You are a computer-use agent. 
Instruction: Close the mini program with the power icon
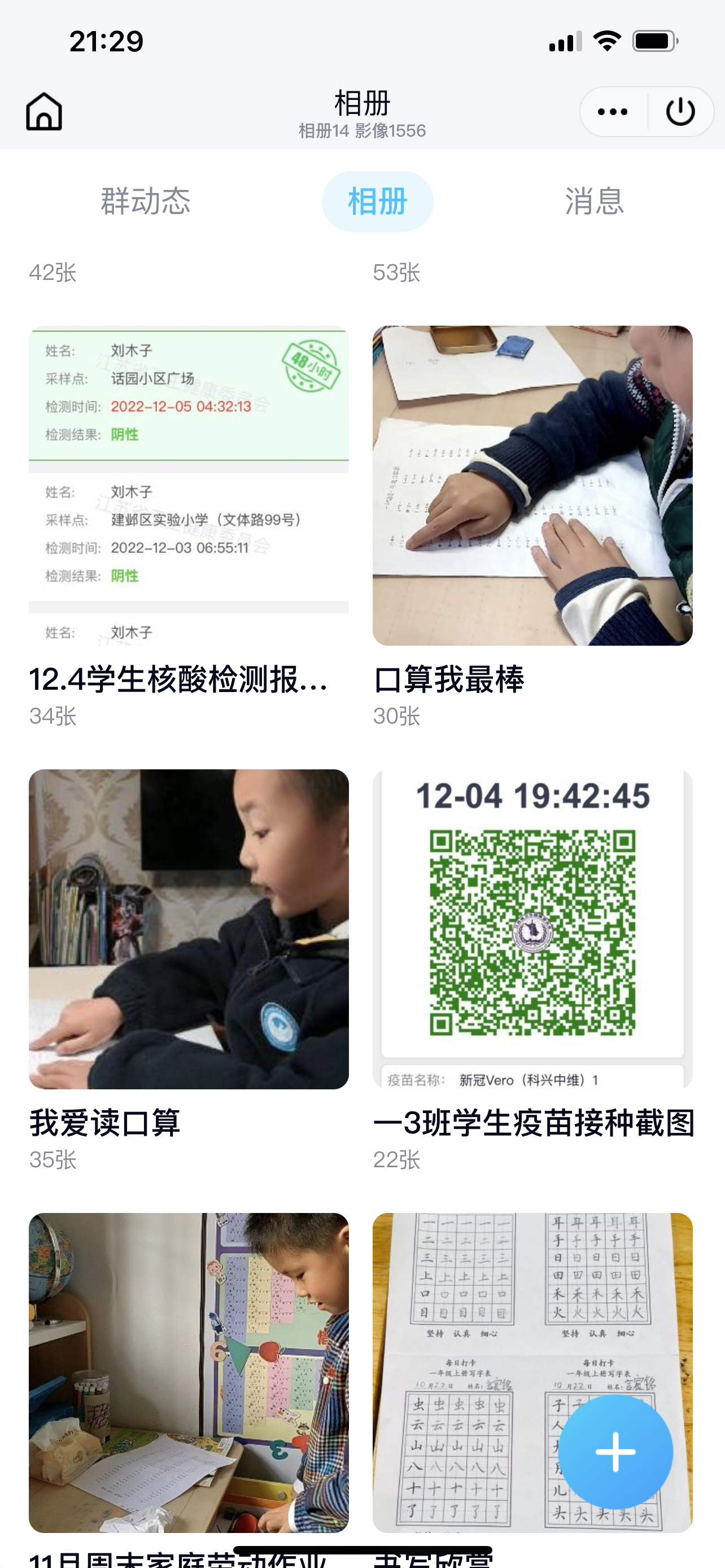tap(680, 111)
